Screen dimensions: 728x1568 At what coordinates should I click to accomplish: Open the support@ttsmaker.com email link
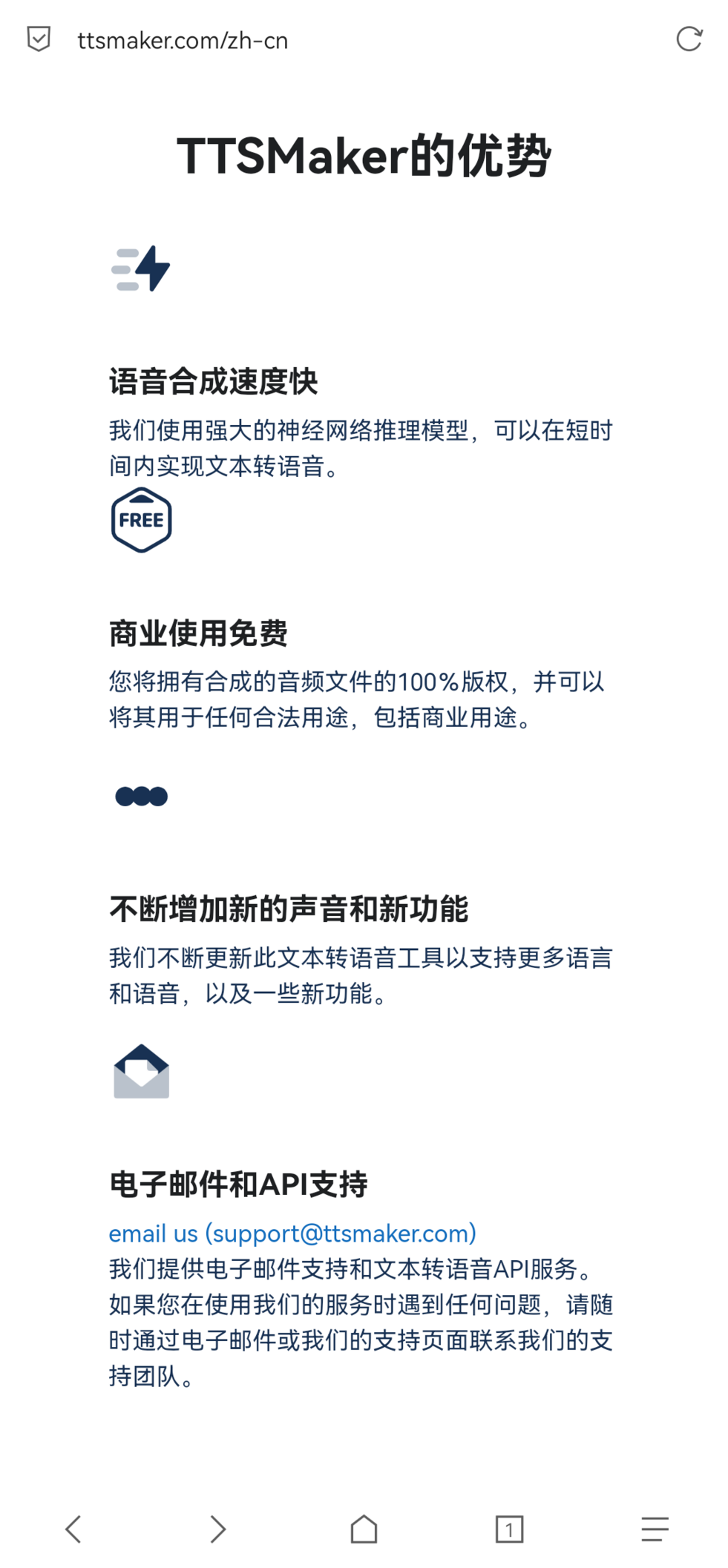pos(292,1233)
